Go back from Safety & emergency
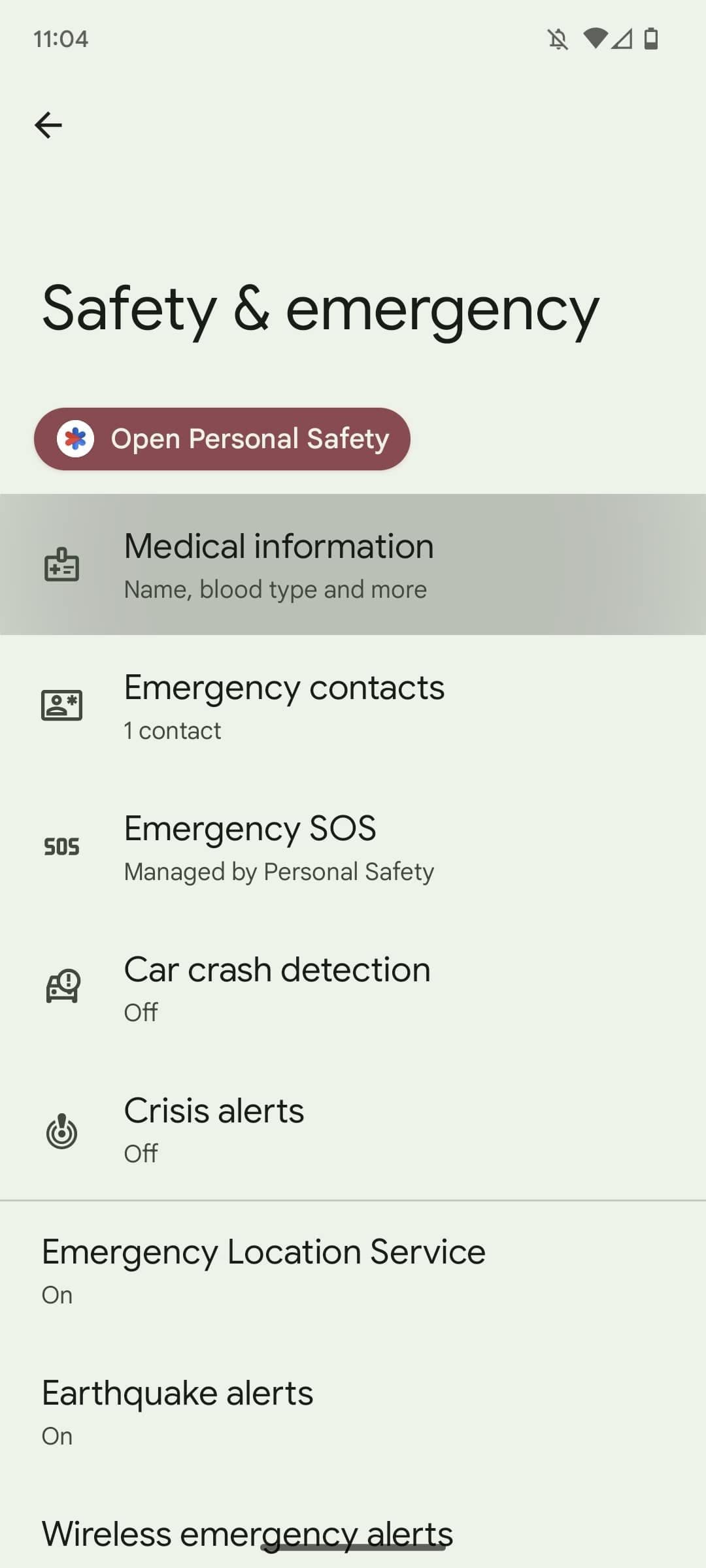 click(x=48, y=125)
